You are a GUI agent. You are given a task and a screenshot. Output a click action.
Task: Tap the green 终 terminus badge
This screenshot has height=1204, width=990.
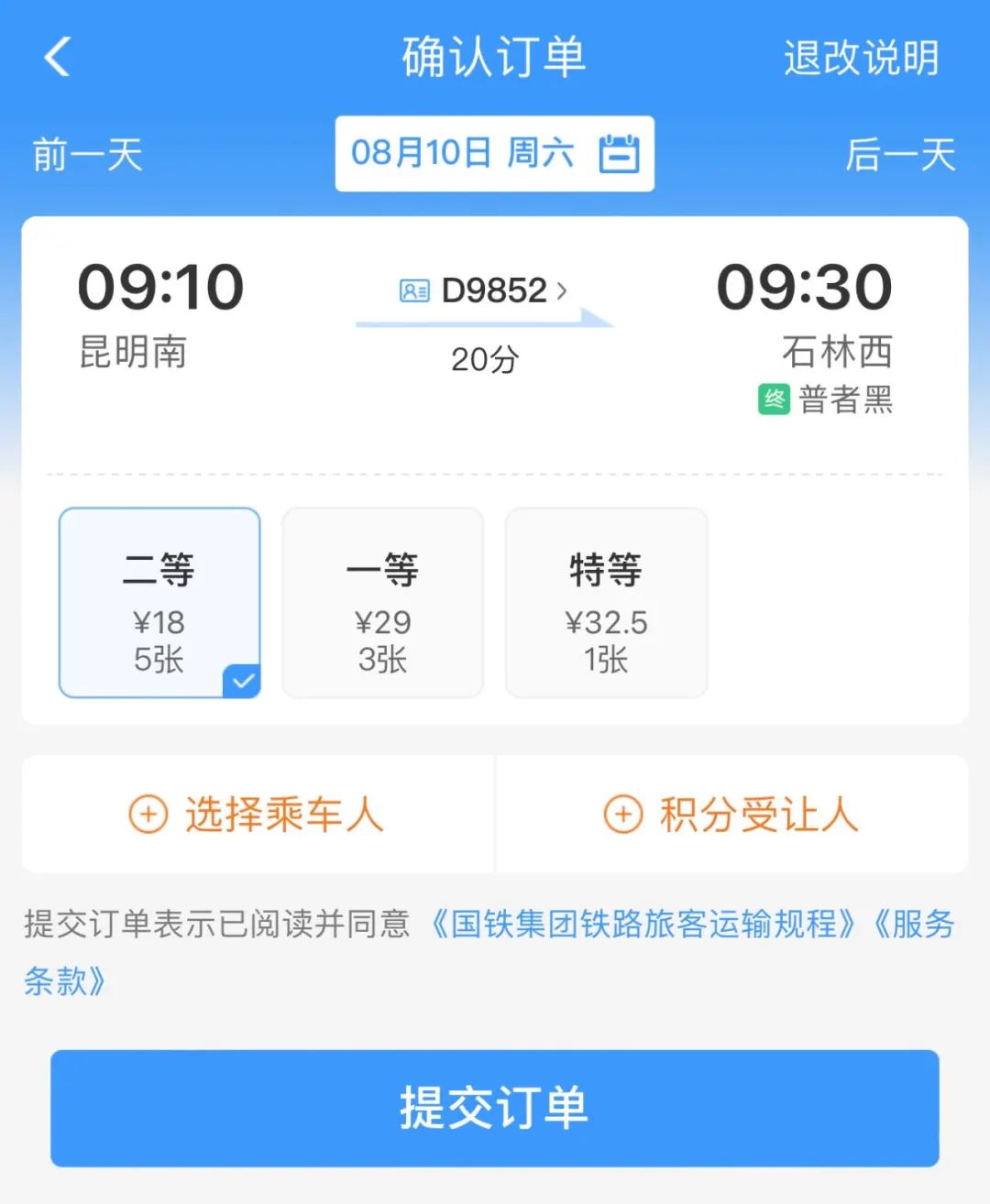[x=773, y=400]
